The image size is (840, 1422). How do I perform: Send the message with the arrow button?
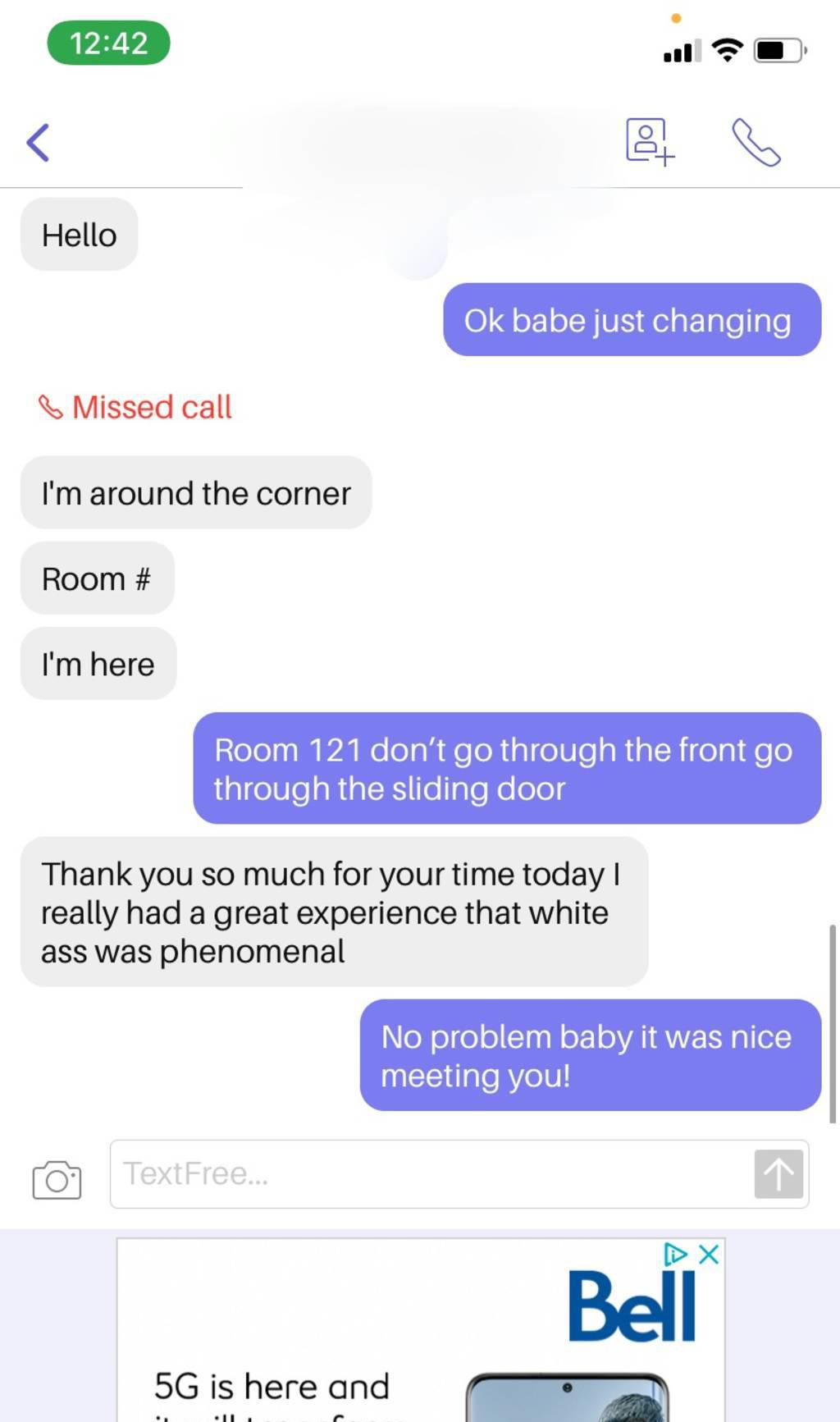778,1173
